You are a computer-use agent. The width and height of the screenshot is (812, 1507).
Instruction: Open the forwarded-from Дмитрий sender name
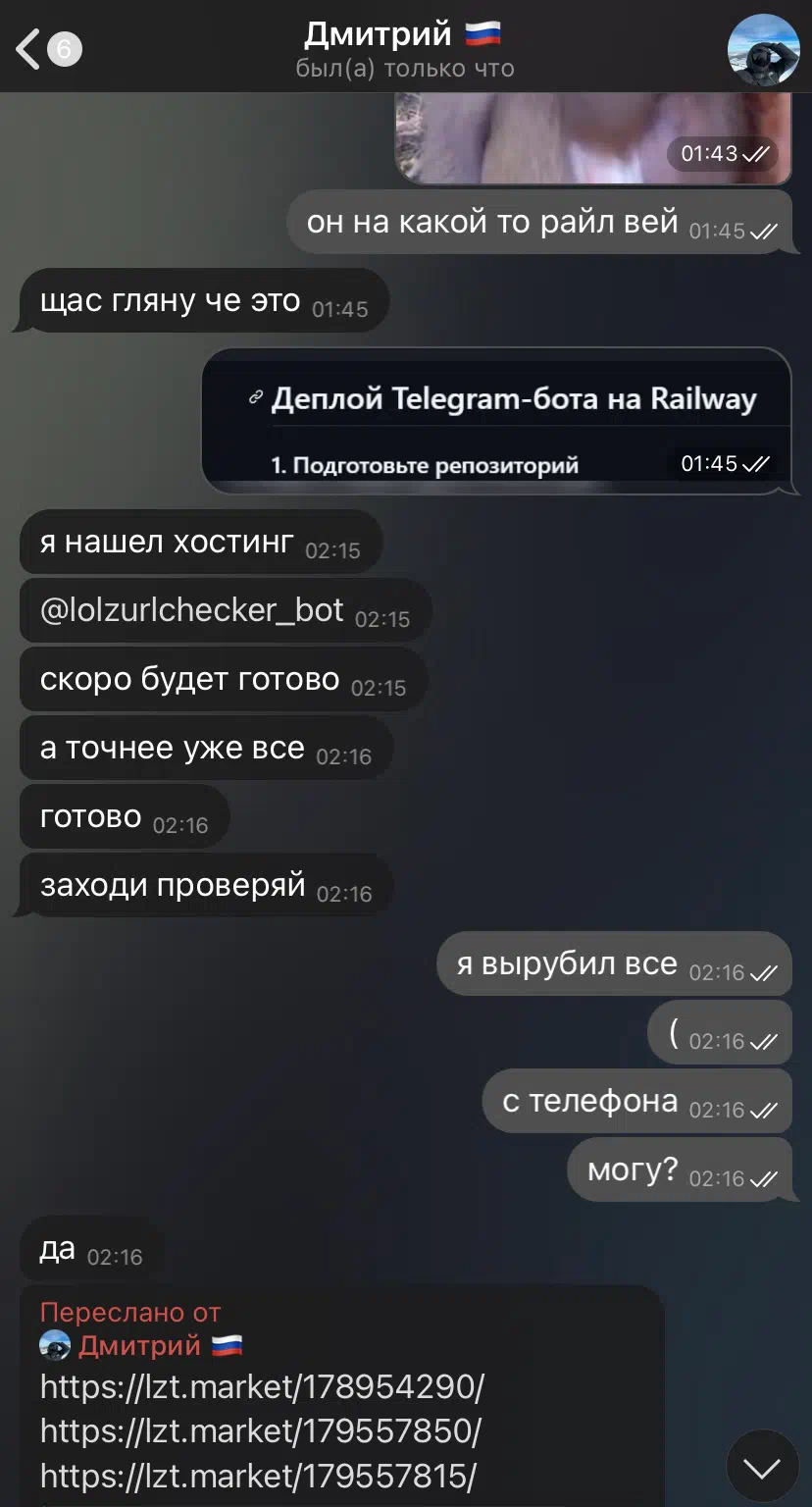(141, 1345)
